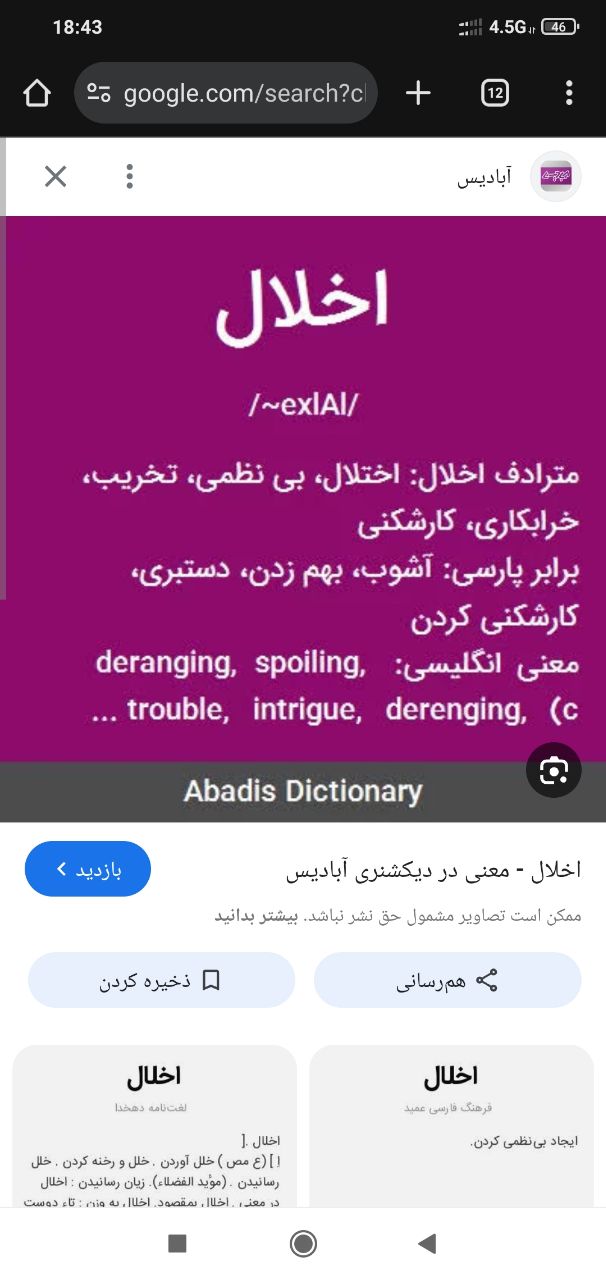Close the image preview panel
Image resolution: width=606 pixels, height=1280 pixels.
click(56, 177)
